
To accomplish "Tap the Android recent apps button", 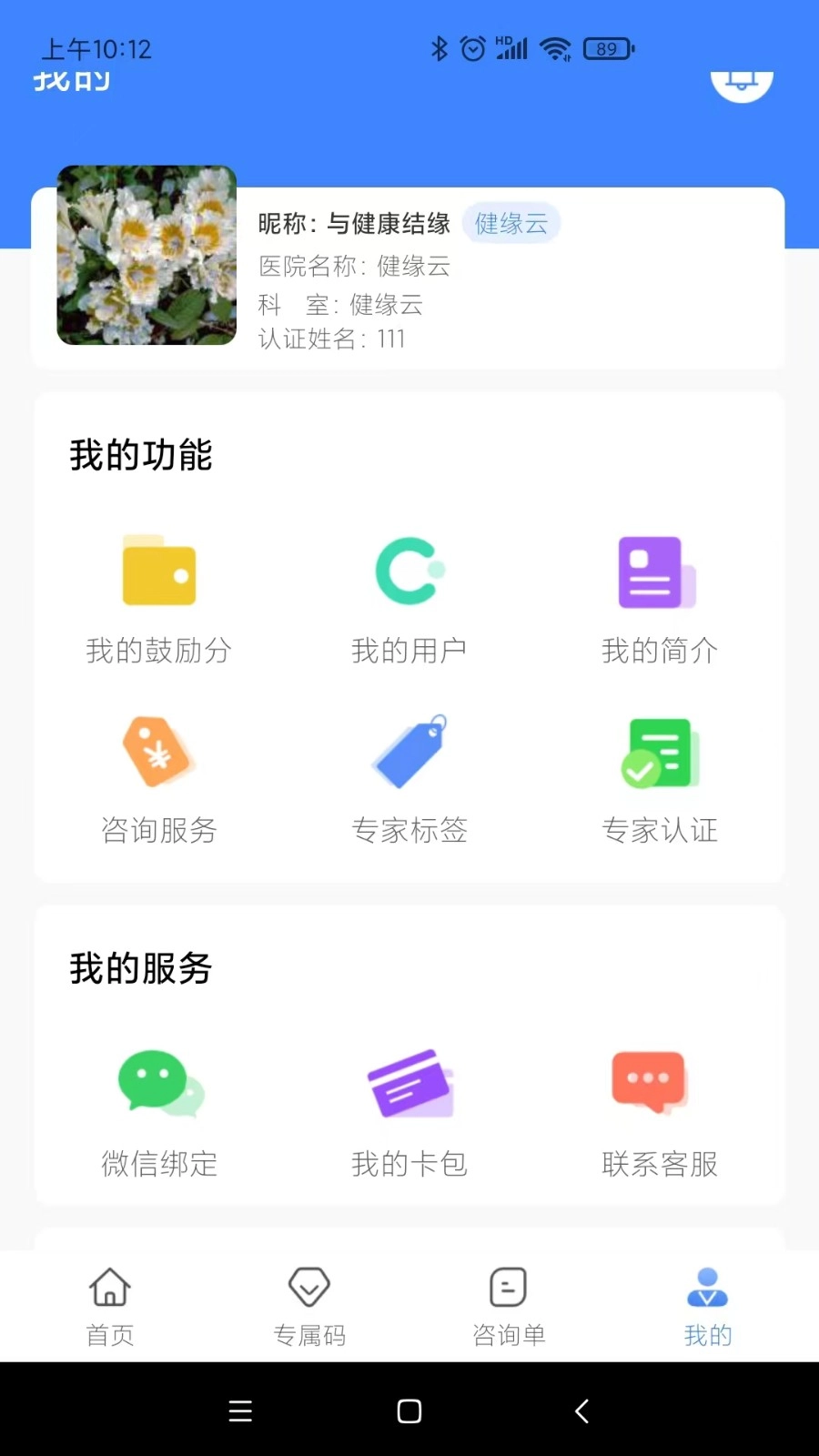I will click(239, 1411).
